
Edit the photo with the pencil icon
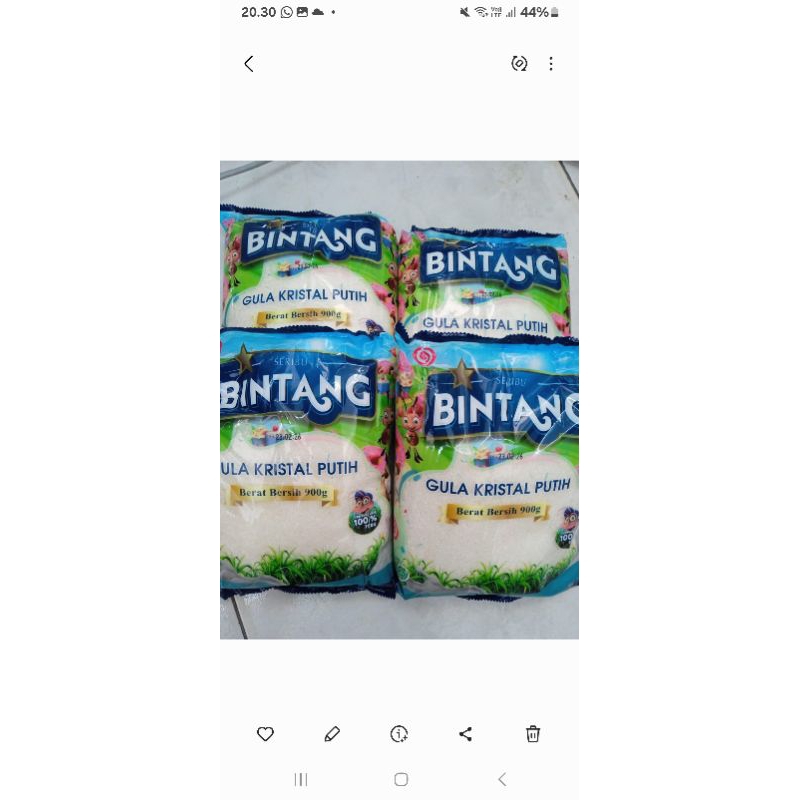pos(332,734)
